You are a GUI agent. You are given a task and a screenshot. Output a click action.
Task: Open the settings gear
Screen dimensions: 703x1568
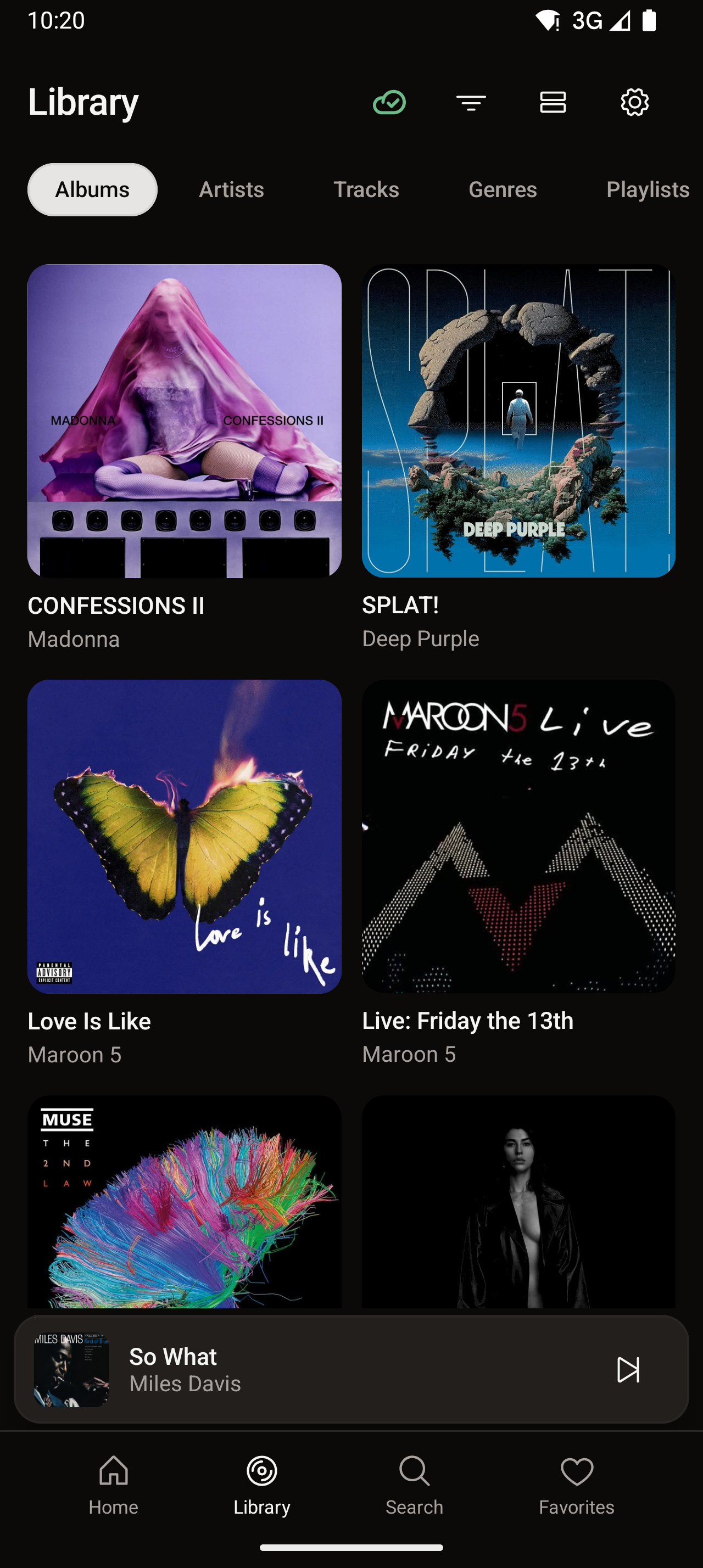[x=634, y=102]
